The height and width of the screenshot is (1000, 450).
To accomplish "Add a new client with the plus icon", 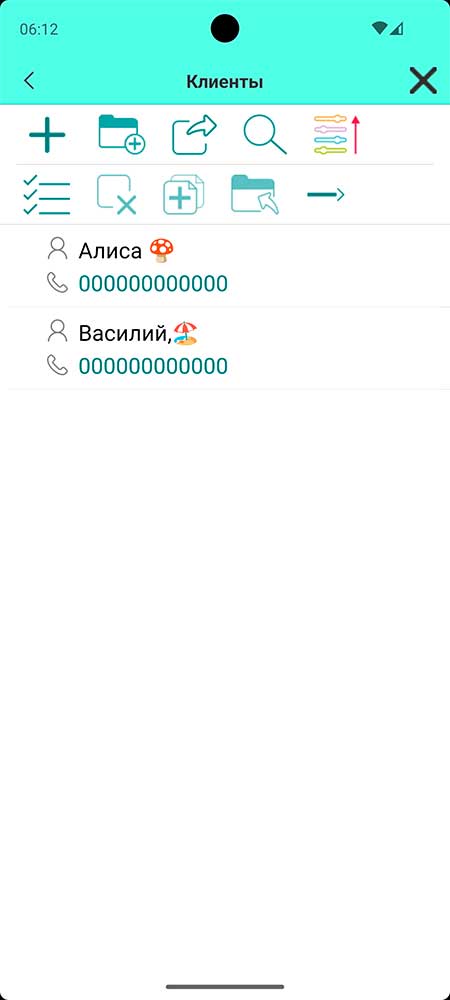I will pyautogui.click(x=47, y=135).
